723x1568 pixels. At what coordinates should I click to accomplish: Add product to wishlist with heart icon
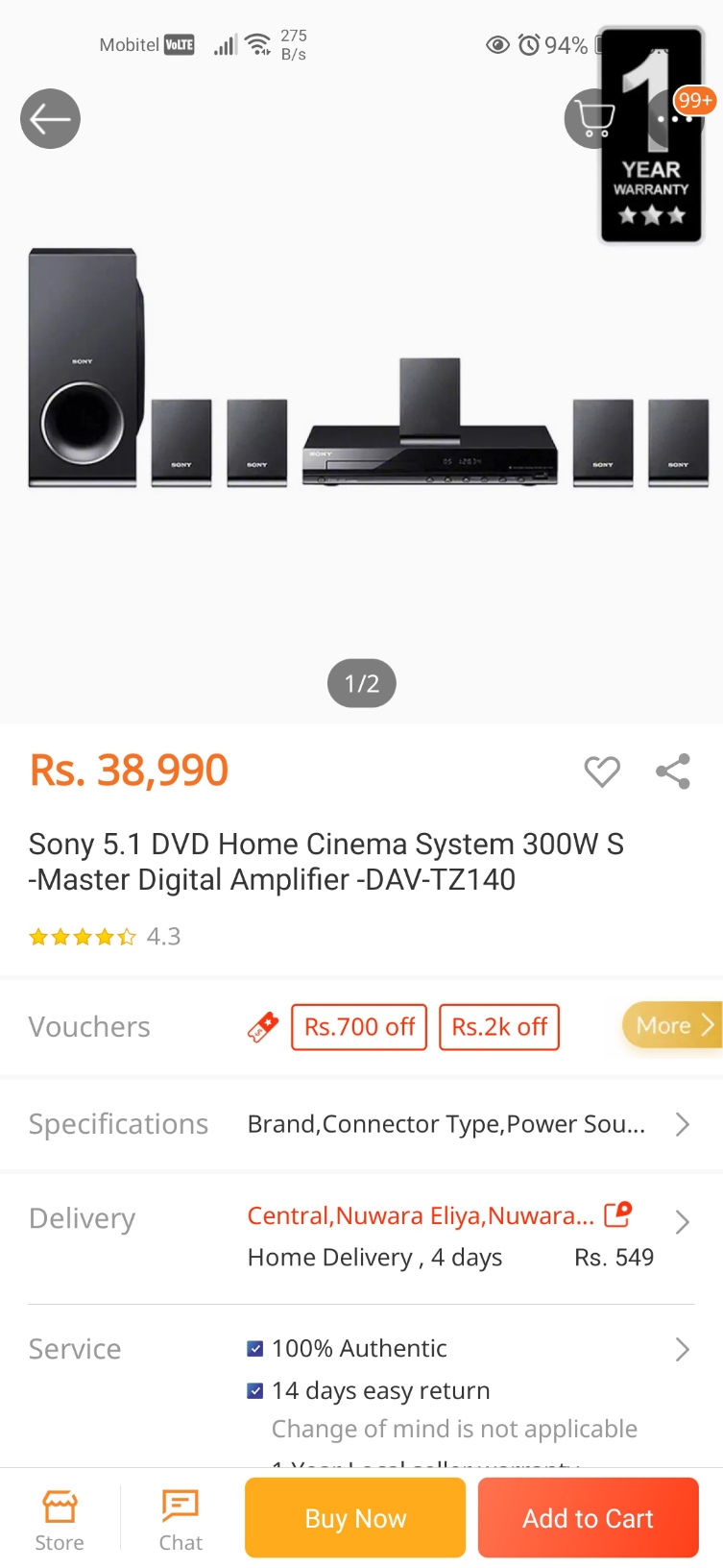point(602,771)
